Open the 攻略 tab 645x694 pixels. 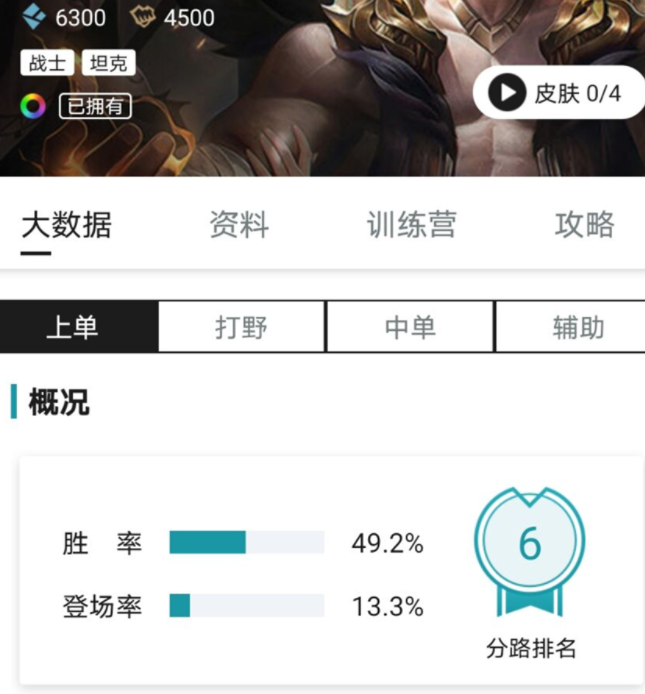[584, 225]
